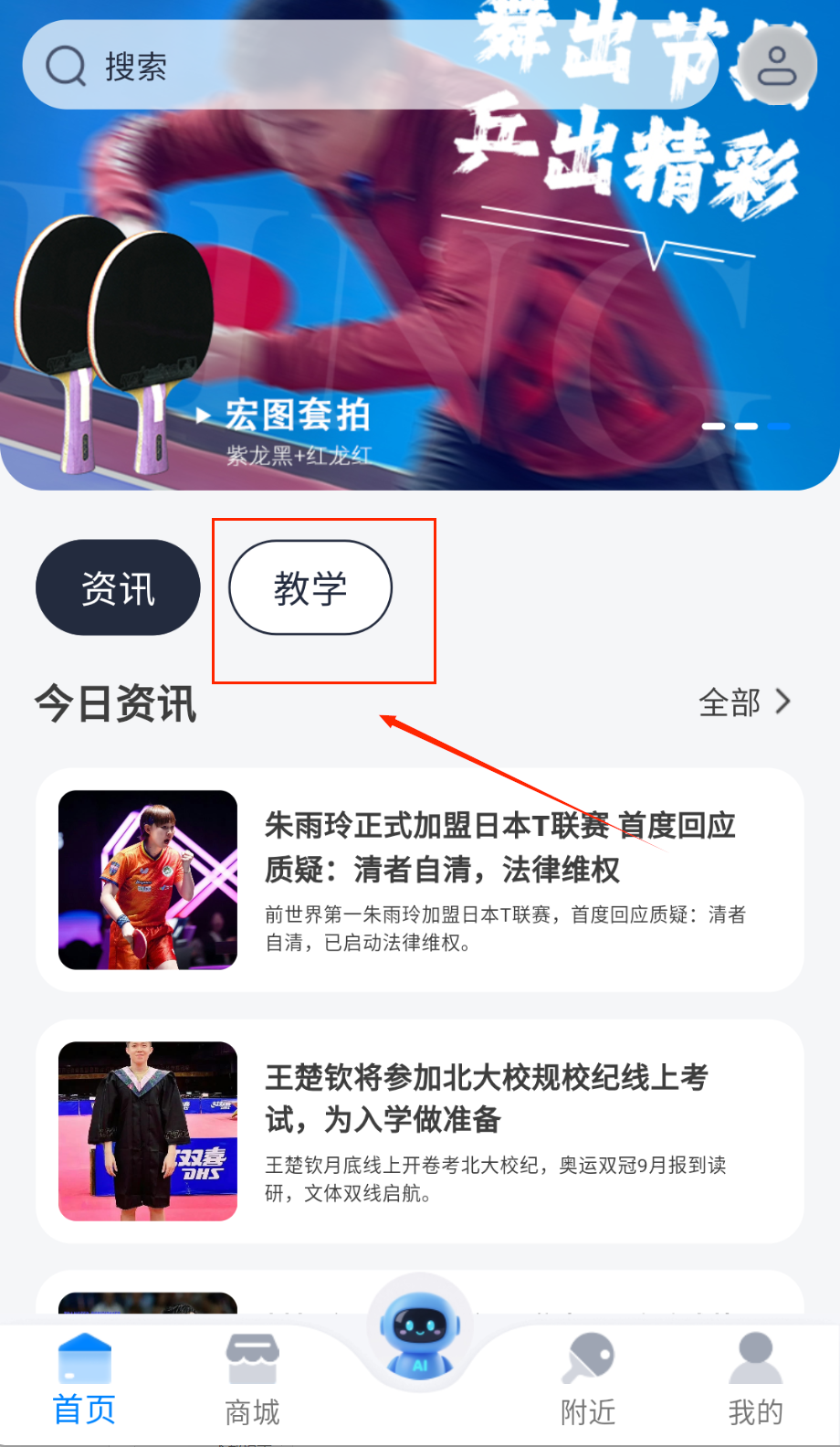The width and height of the screenshot is (840, 1447).
Task: View 全部 today's news
Action: coord(743,702)
